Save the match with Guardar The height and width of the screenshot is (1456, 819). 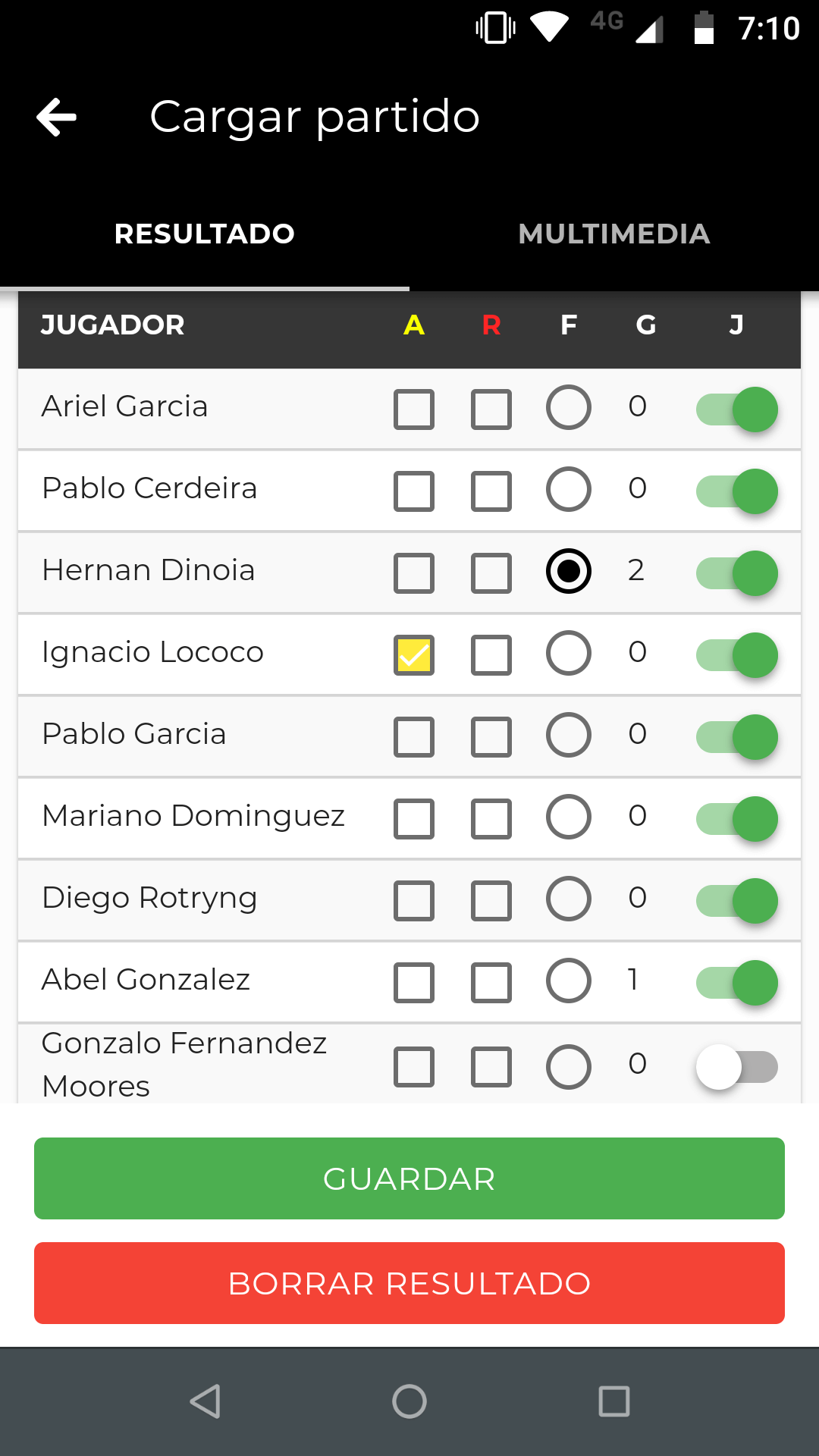click(409, 1178)
